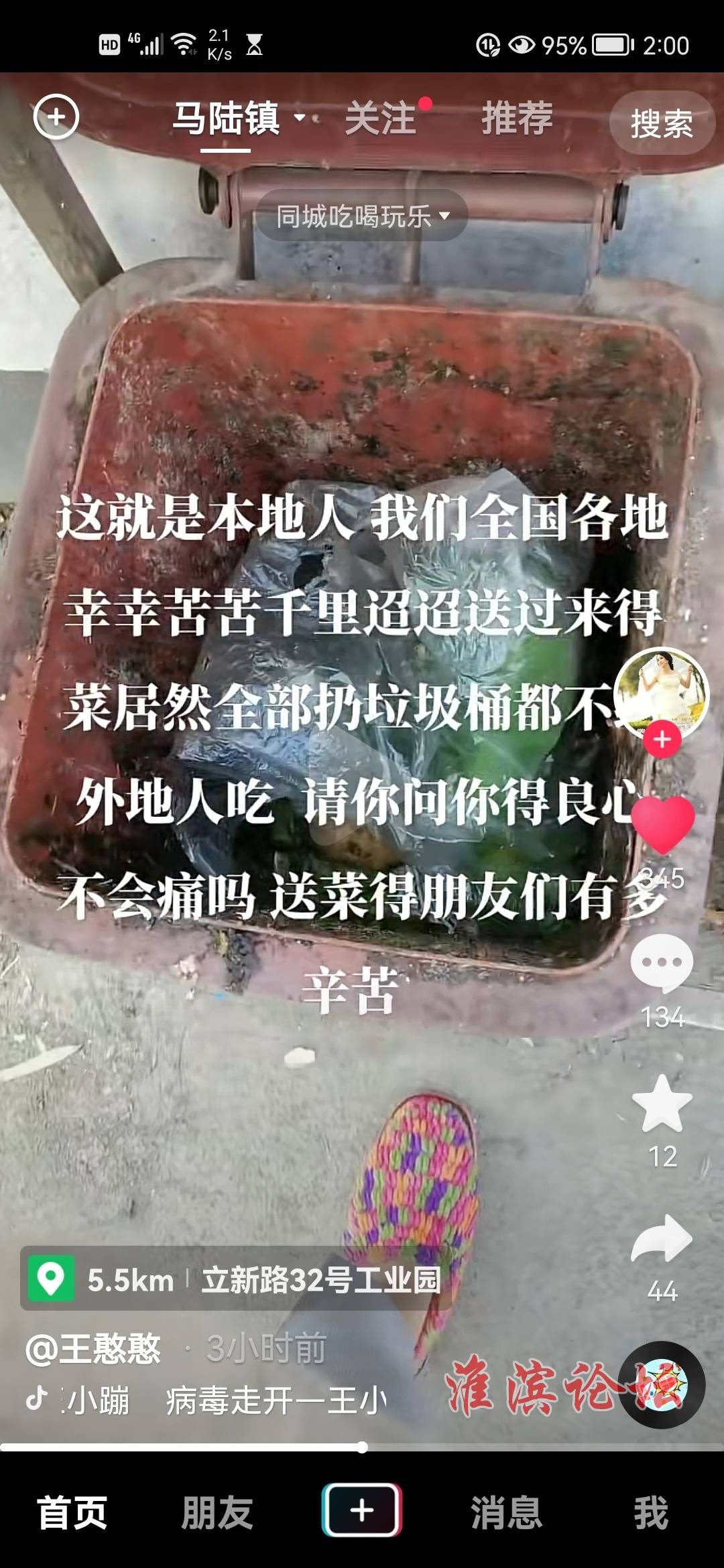Open the comments with 134 replies
The height and width of the screenshot is (1568, 724).
click(662, 964)
